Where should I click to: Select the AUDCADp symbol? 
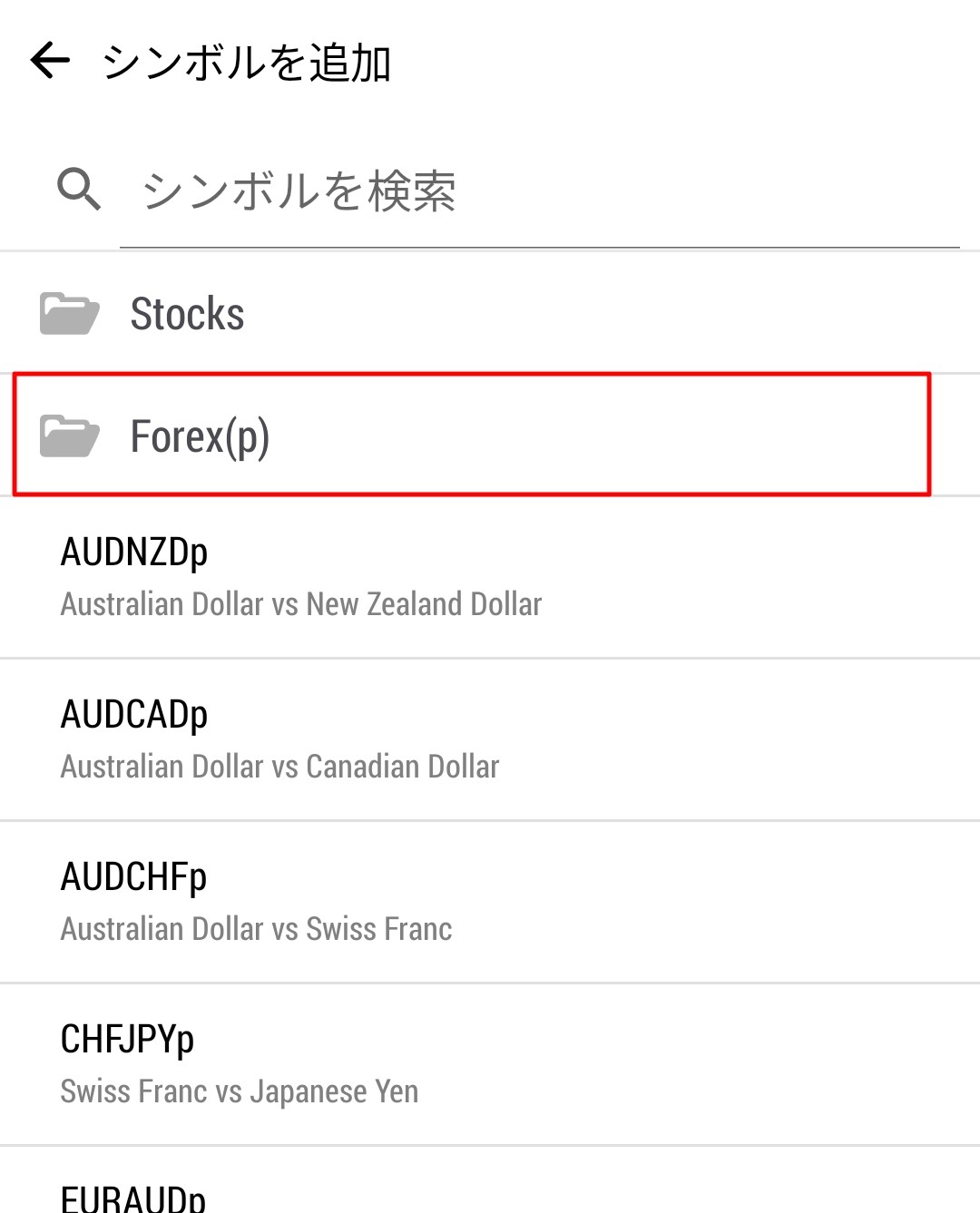click(132, 713)
